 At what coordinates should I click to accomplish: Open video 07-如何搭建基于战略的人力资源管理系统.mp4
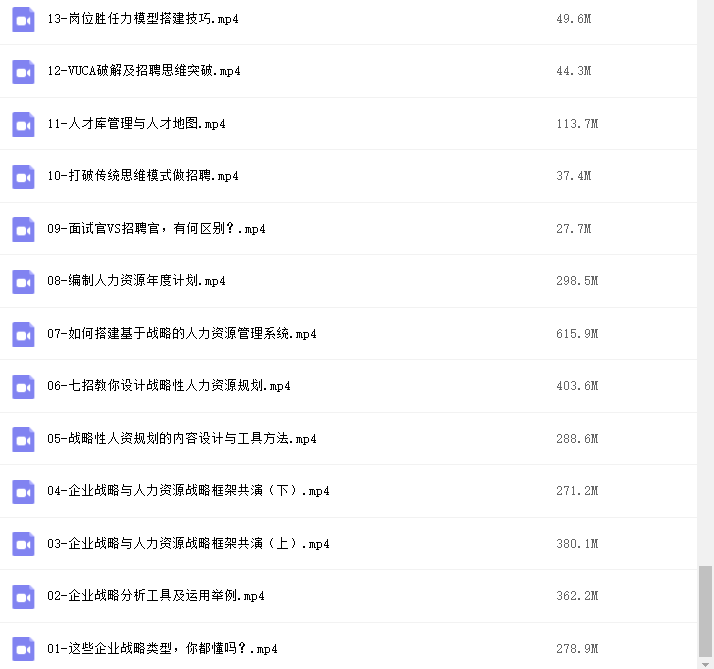[182, 334]
